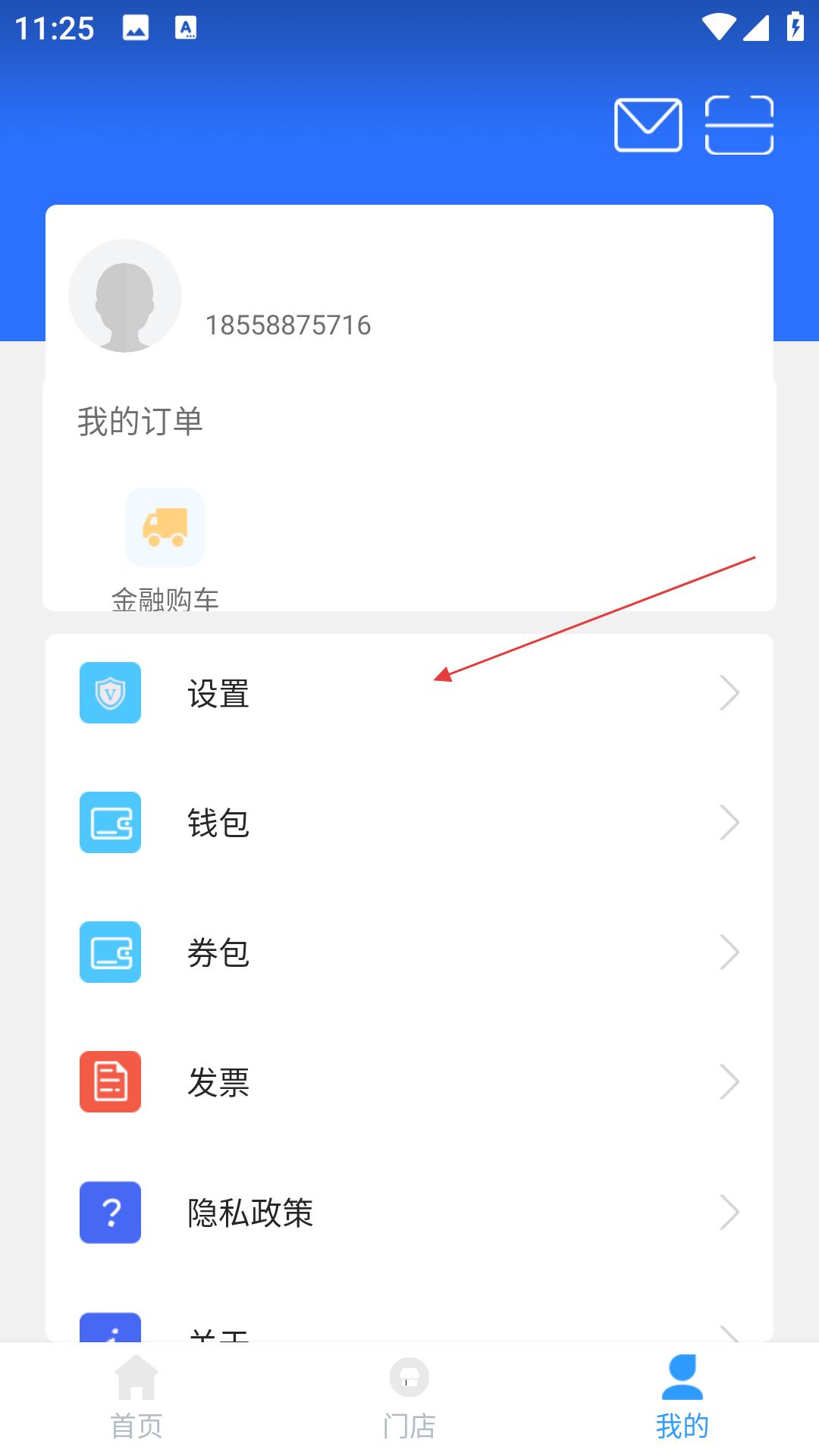Open the 发票 row
Viewport: 819px width, 1456px height.
[x=409, y=1082]
